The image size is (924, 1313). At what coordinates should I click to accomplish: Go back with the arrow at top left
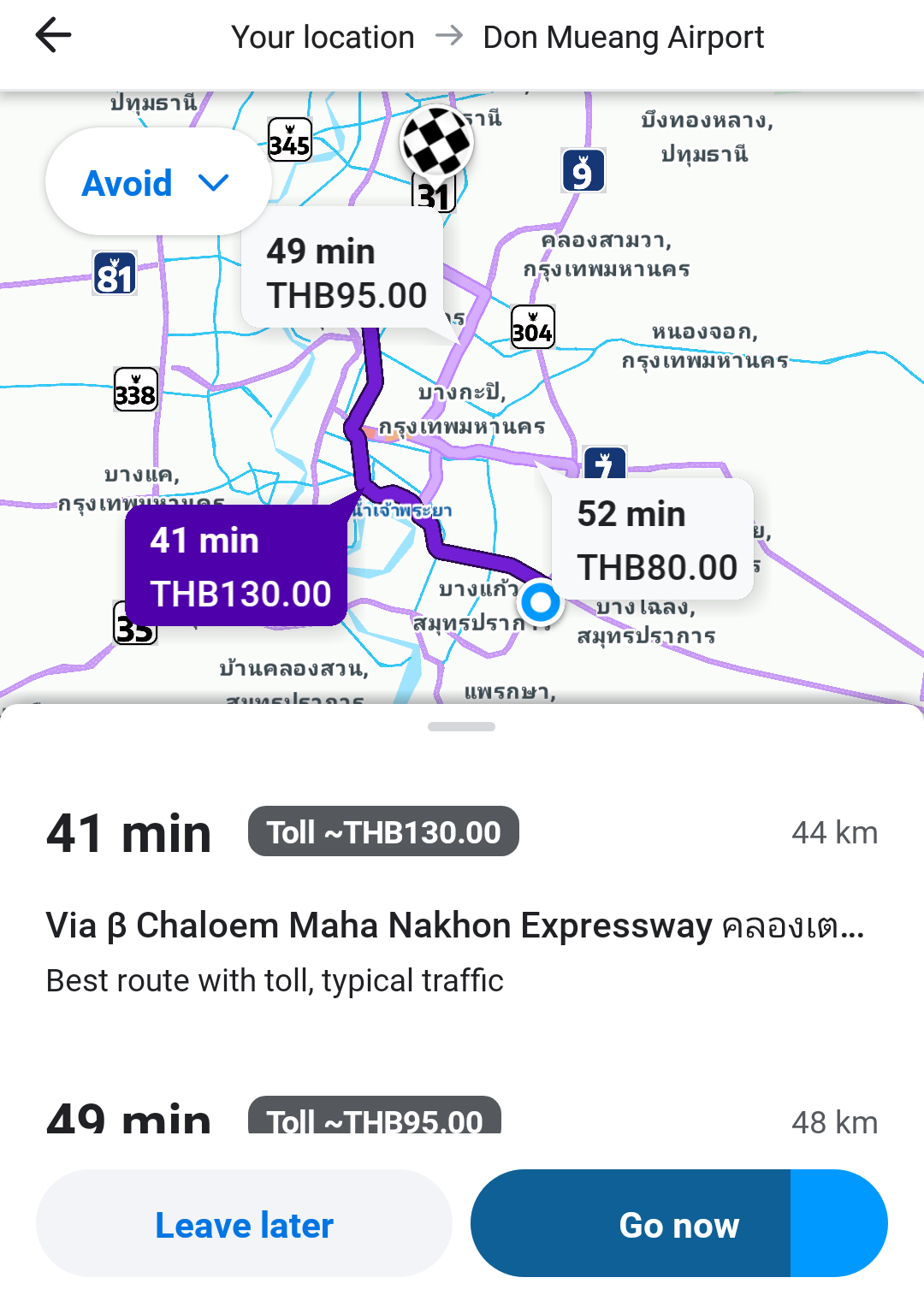(x=53, y=34)
